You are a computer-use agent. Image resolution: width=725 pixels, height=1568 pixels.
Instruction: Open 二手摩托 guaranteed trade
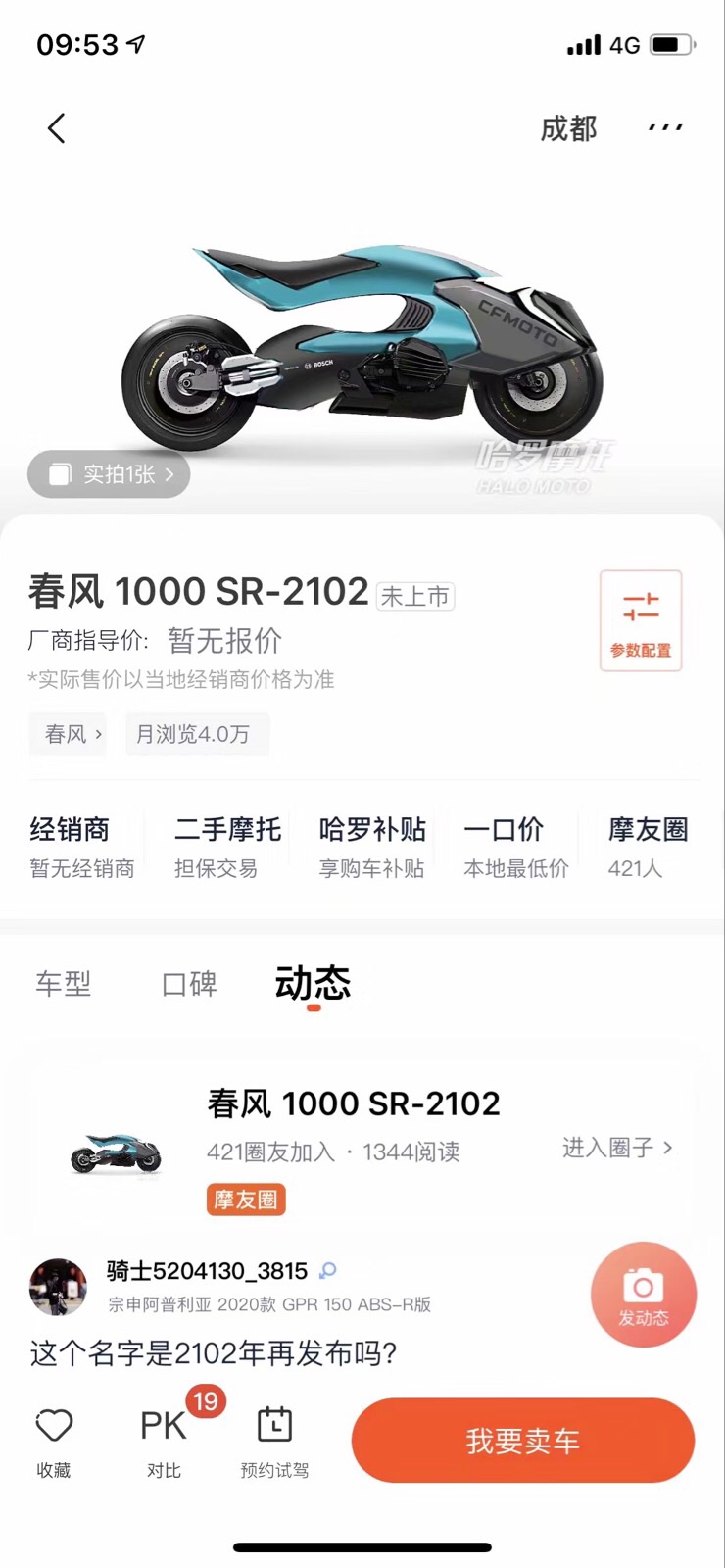(226, 847)
